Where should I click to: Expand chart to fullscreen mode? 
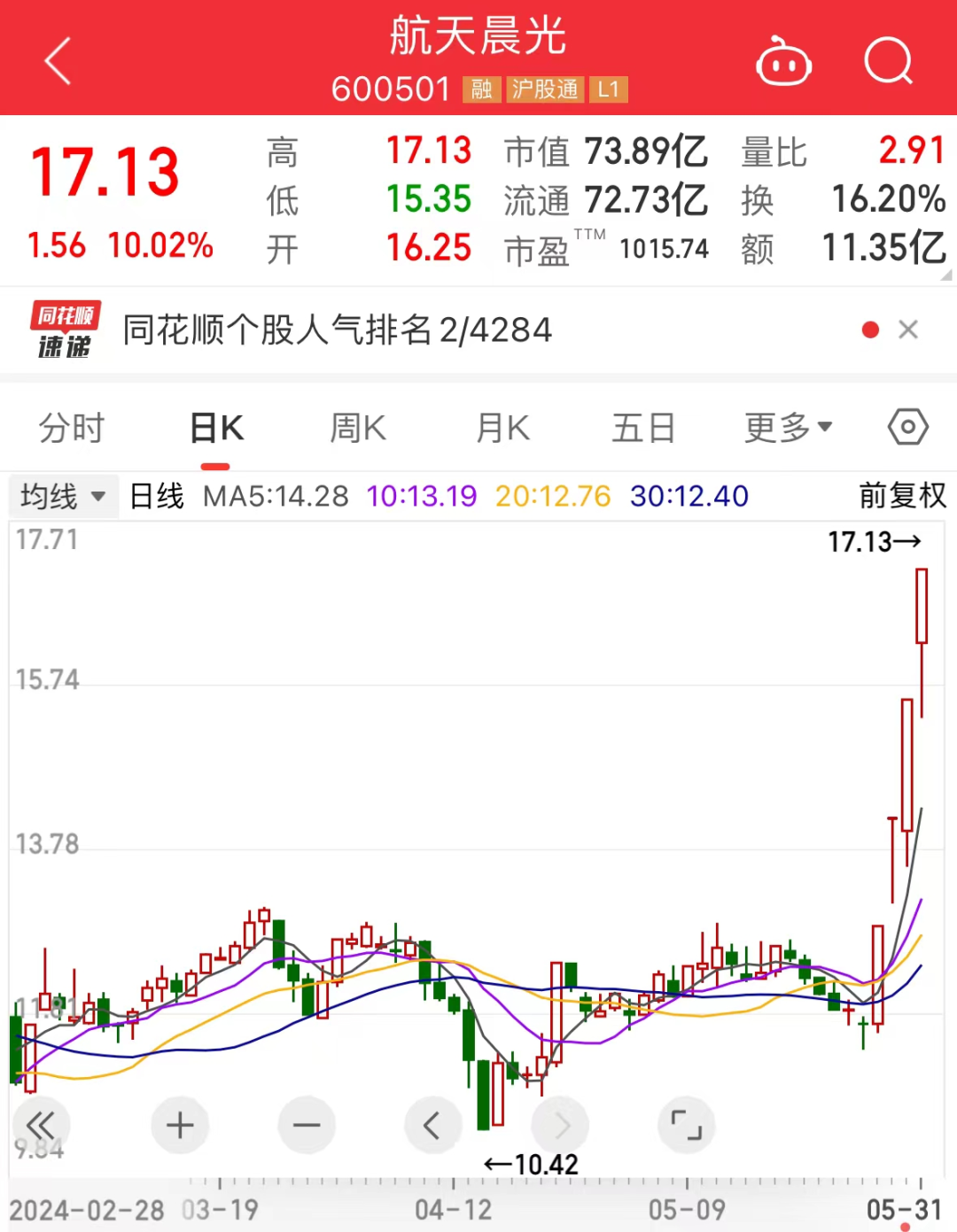pyautogui.click(x=686, y=1126)
